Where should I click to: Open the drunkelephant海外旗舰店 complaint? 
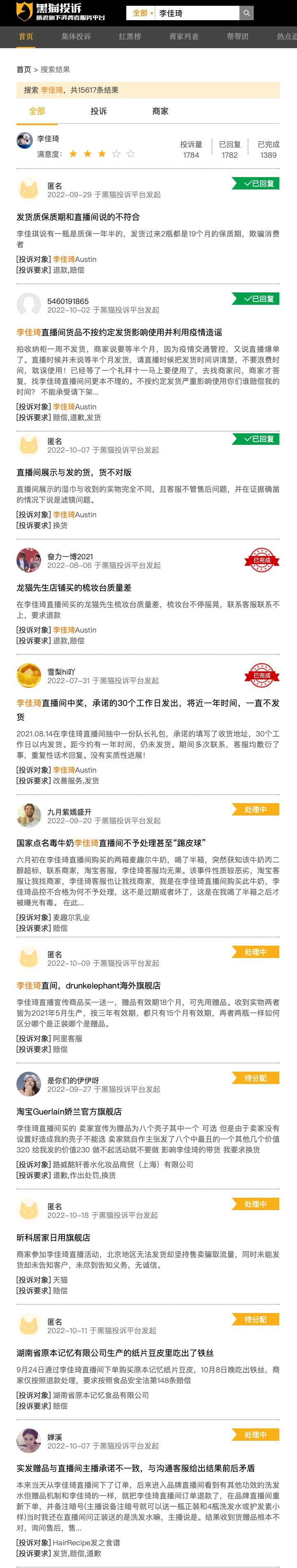(x=88, y=986)
